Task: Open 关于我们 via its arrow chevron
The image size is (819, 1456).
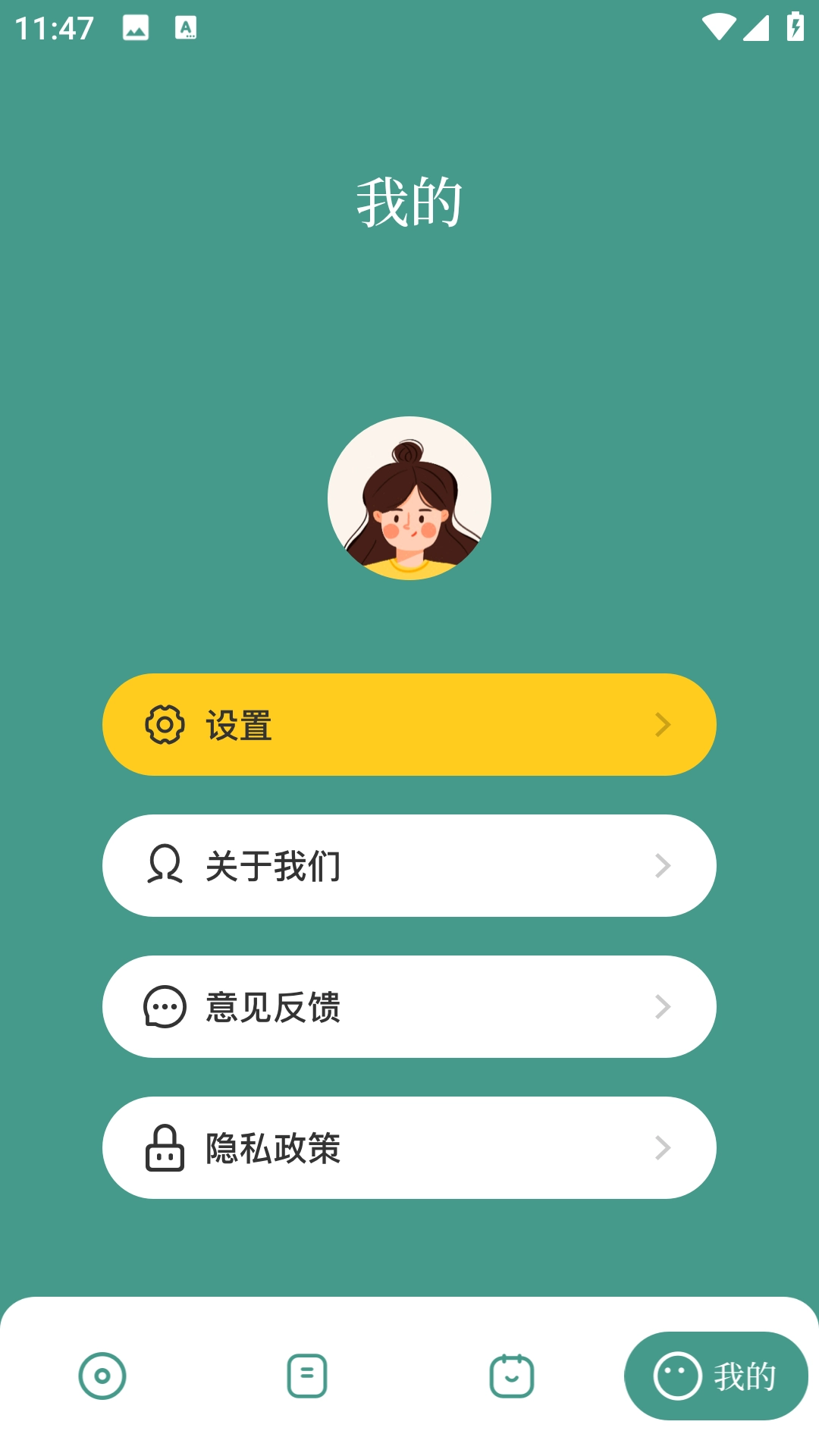Action: click(663, 865)
